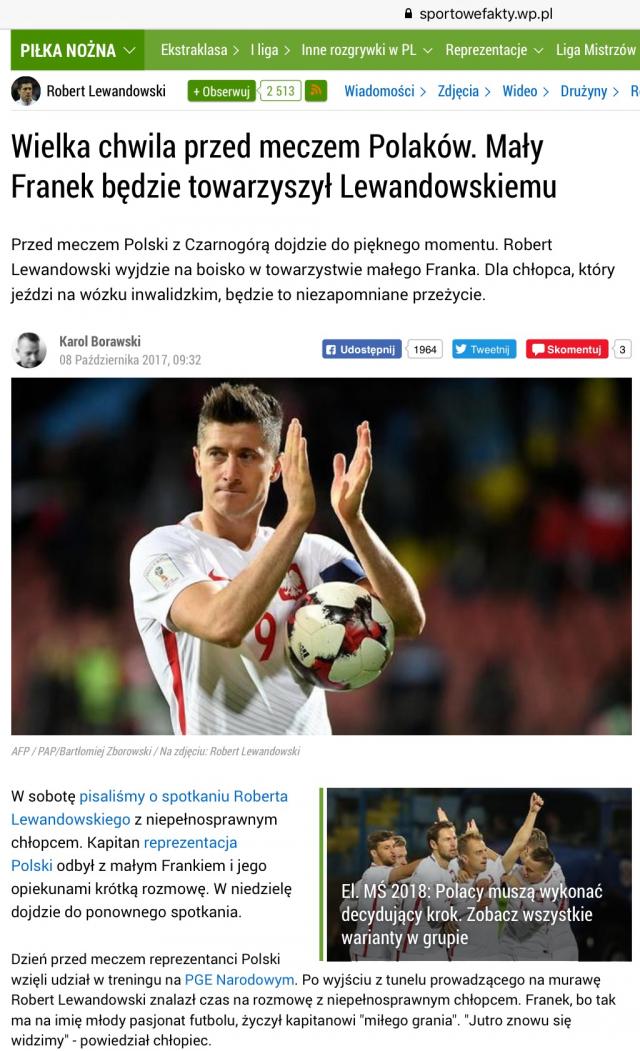Screen dimensions: 640x1051
Task: Open the RSS feed icon
Action: [x=316, y=91]
